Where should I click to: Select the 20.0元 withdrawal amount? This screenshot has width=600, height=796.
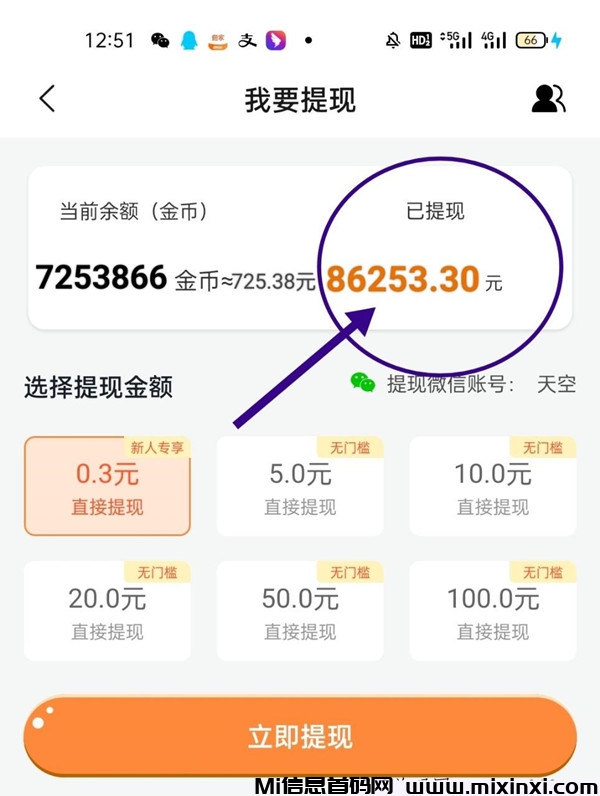(x=107, y=611)
